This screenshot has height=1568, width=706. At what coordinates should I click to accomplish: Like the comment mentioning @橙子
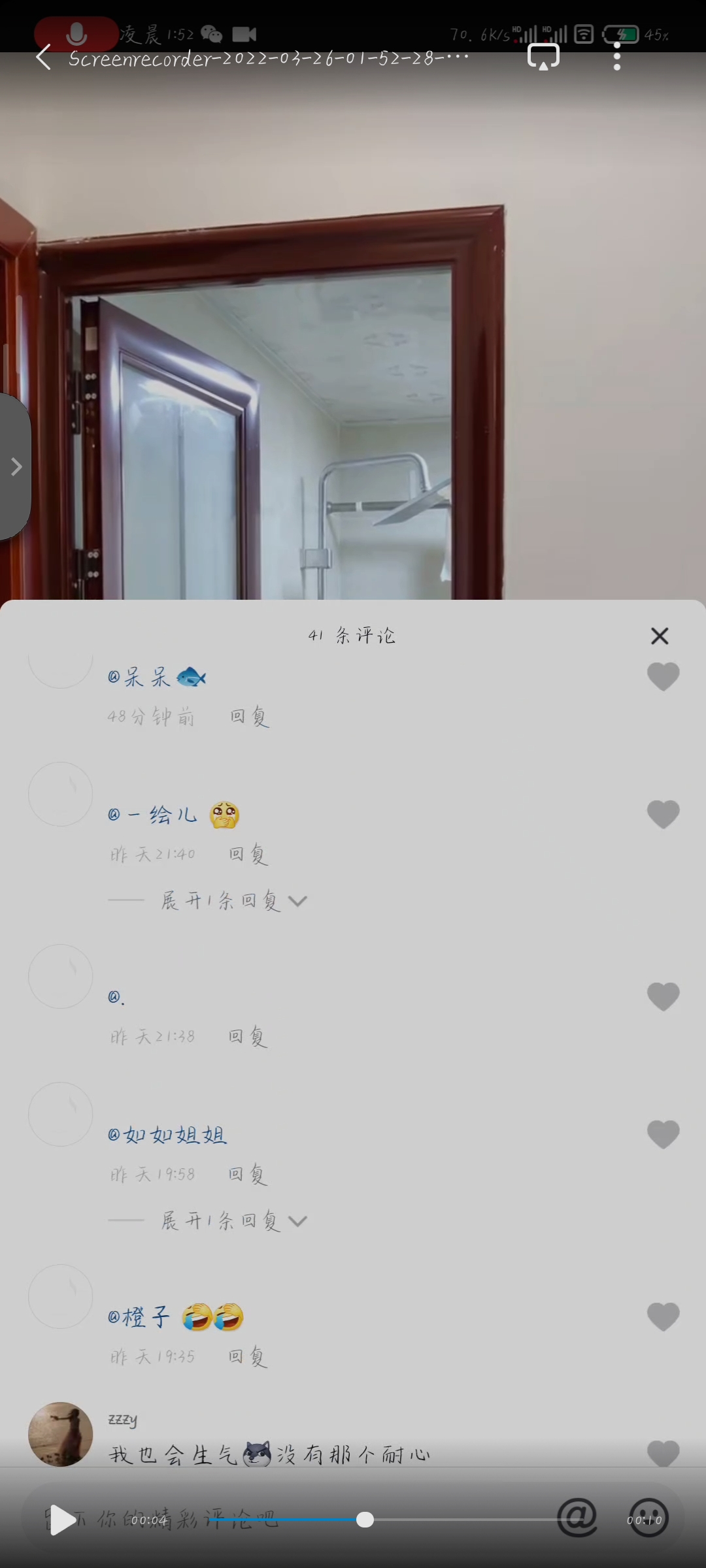pos(663,1316)
